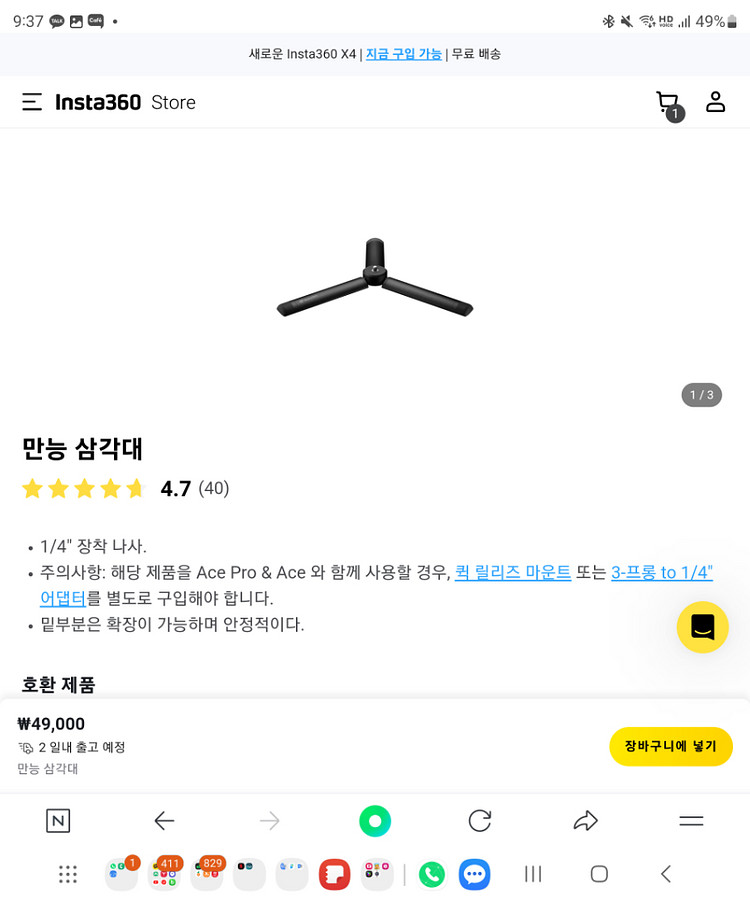Open the user account icon
Screen dimensions: 750x900
coord(715,102)
